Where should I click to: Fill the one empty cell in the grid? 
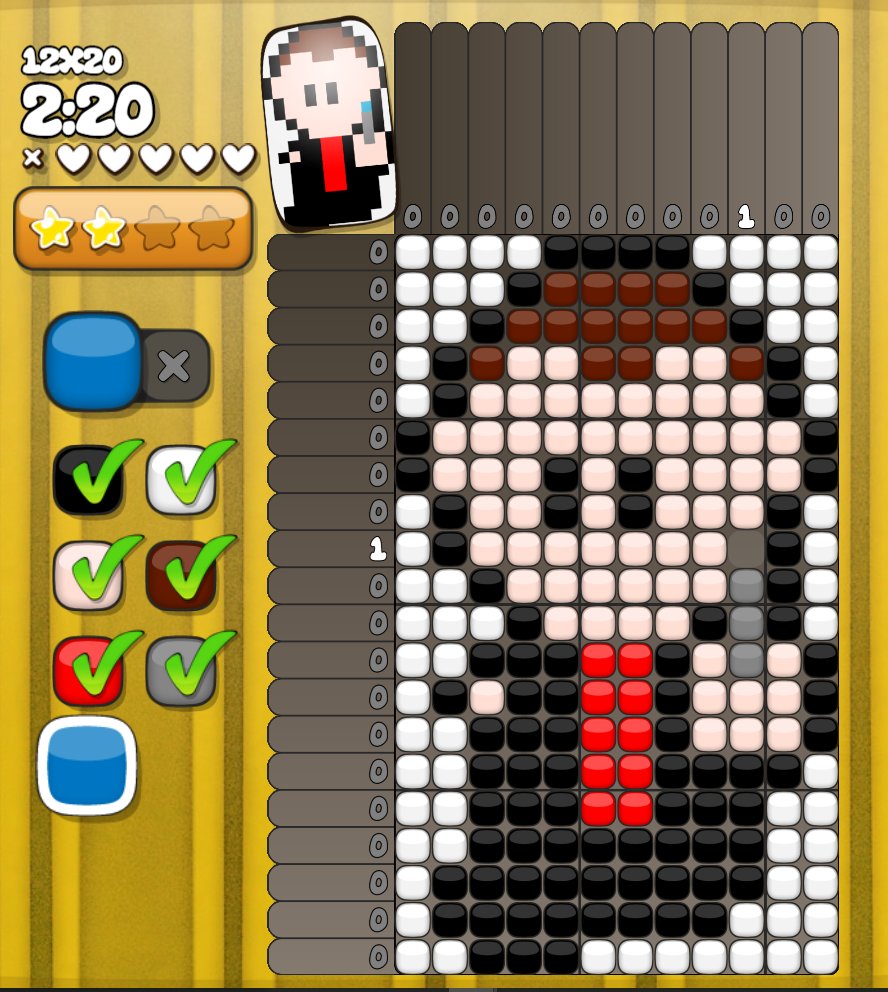pyautogui.click(x=746, y=549)
